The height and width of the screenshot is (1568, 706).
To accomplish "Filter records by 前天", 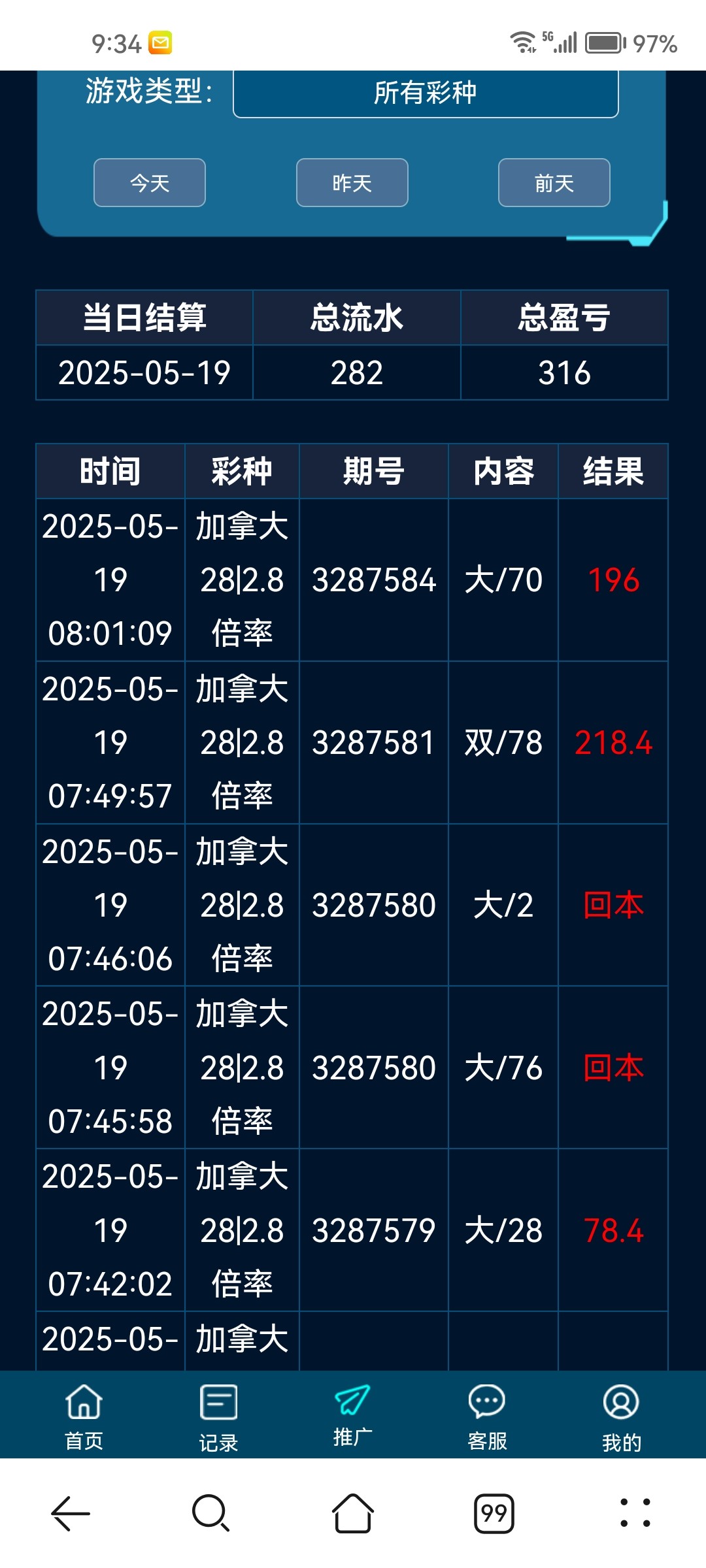I will point(554,183).
